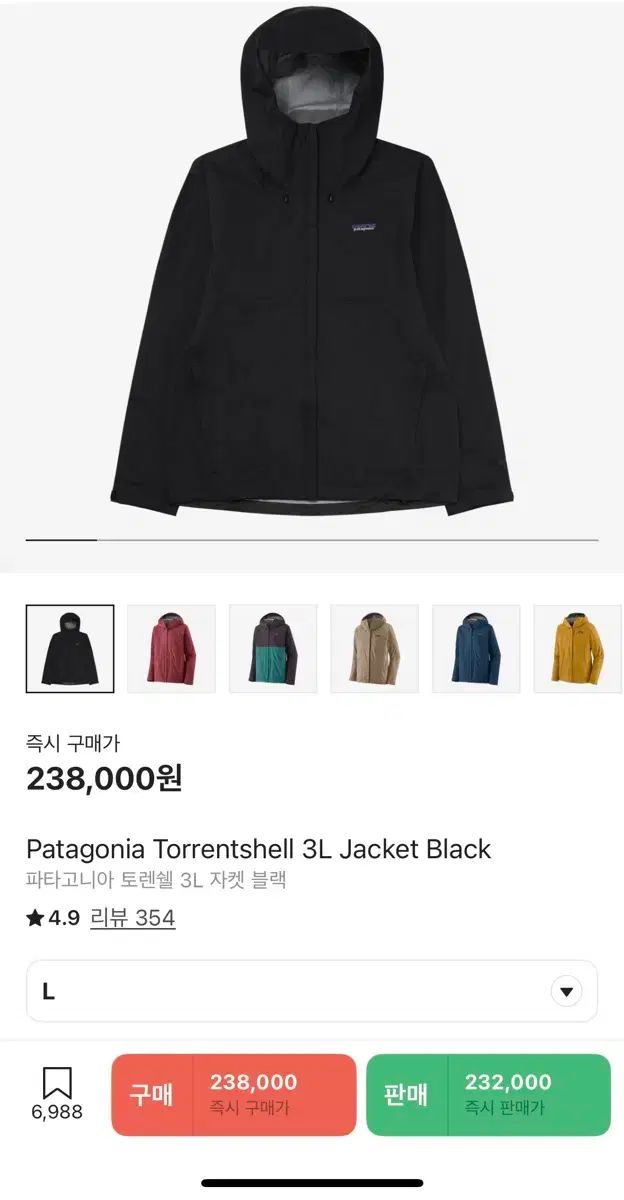Image resolution: width=624 pixels, height=1200 pixels.
Task: Select the black jacket thumbnail
Action: 70,649
